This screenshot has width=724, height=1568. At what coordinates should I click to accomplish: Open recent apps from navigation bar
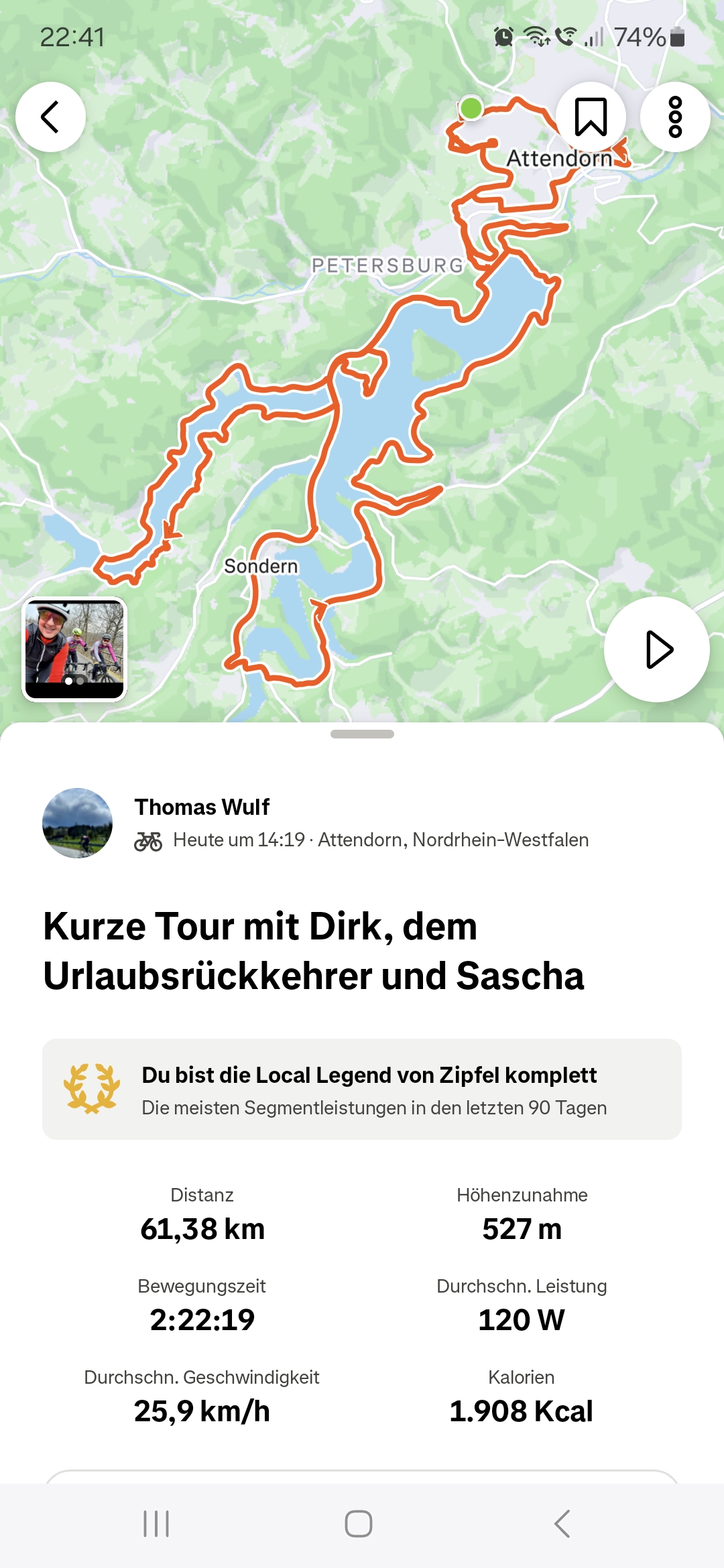(x=156, y=1524)
